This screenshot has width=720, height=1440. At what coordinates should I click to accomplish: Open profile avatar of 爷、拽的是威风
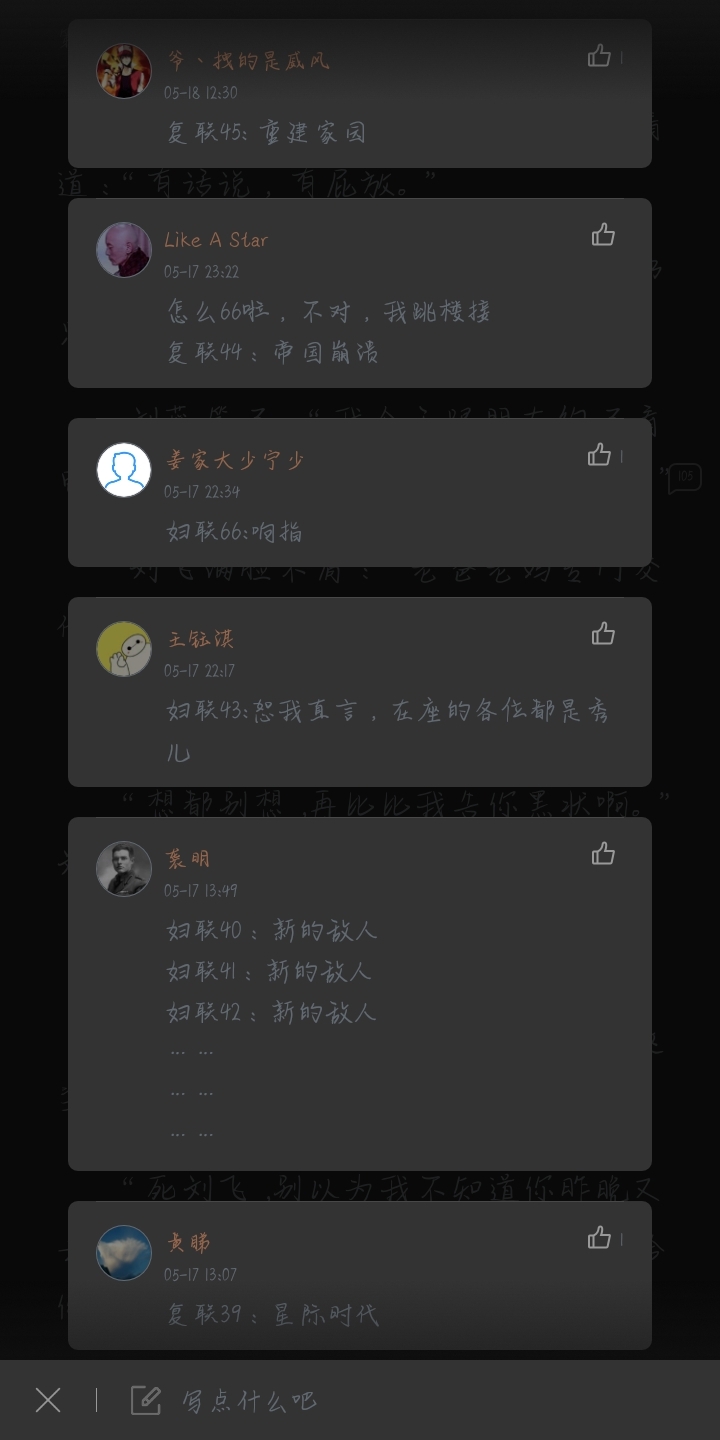click(124, 71)
